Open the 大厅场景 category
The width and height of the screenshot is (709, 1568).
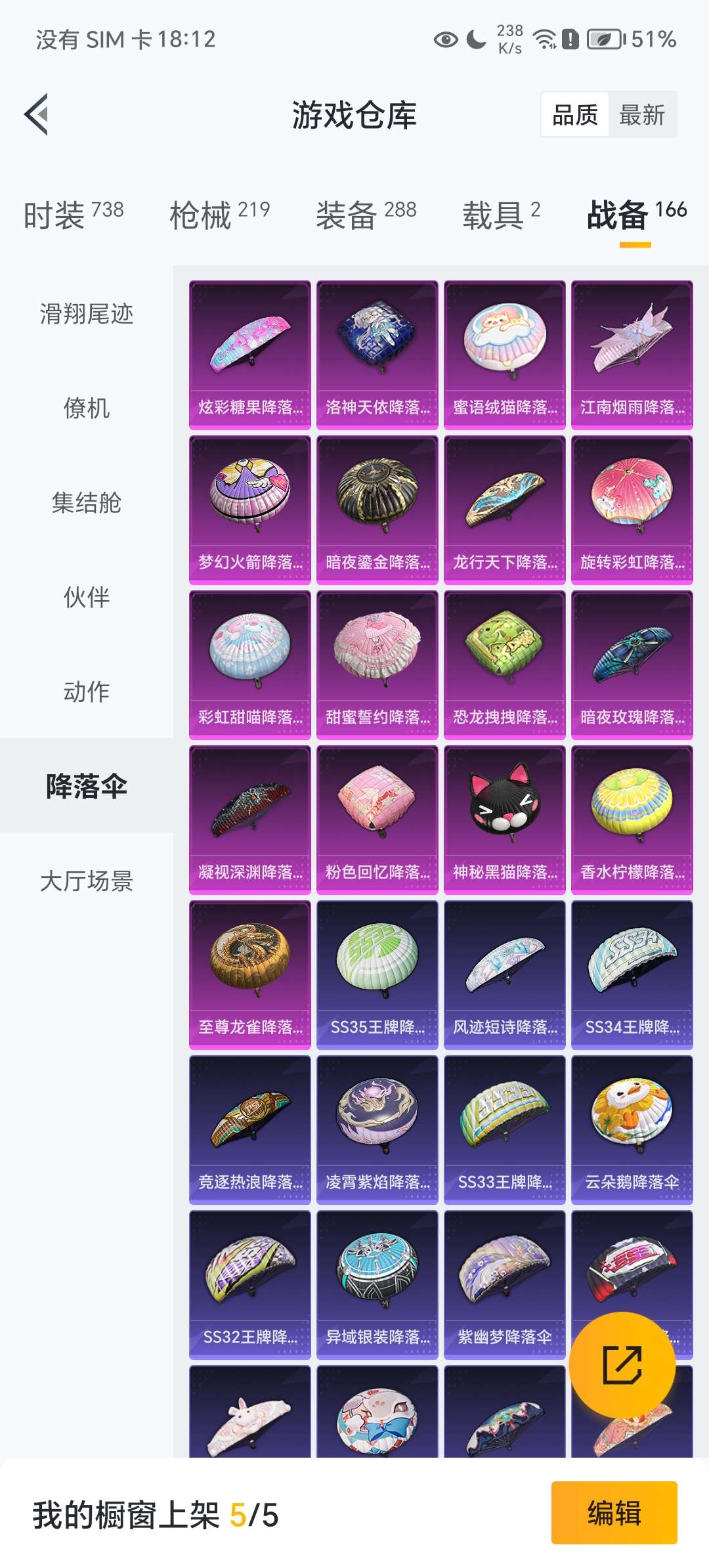[87, 881]
